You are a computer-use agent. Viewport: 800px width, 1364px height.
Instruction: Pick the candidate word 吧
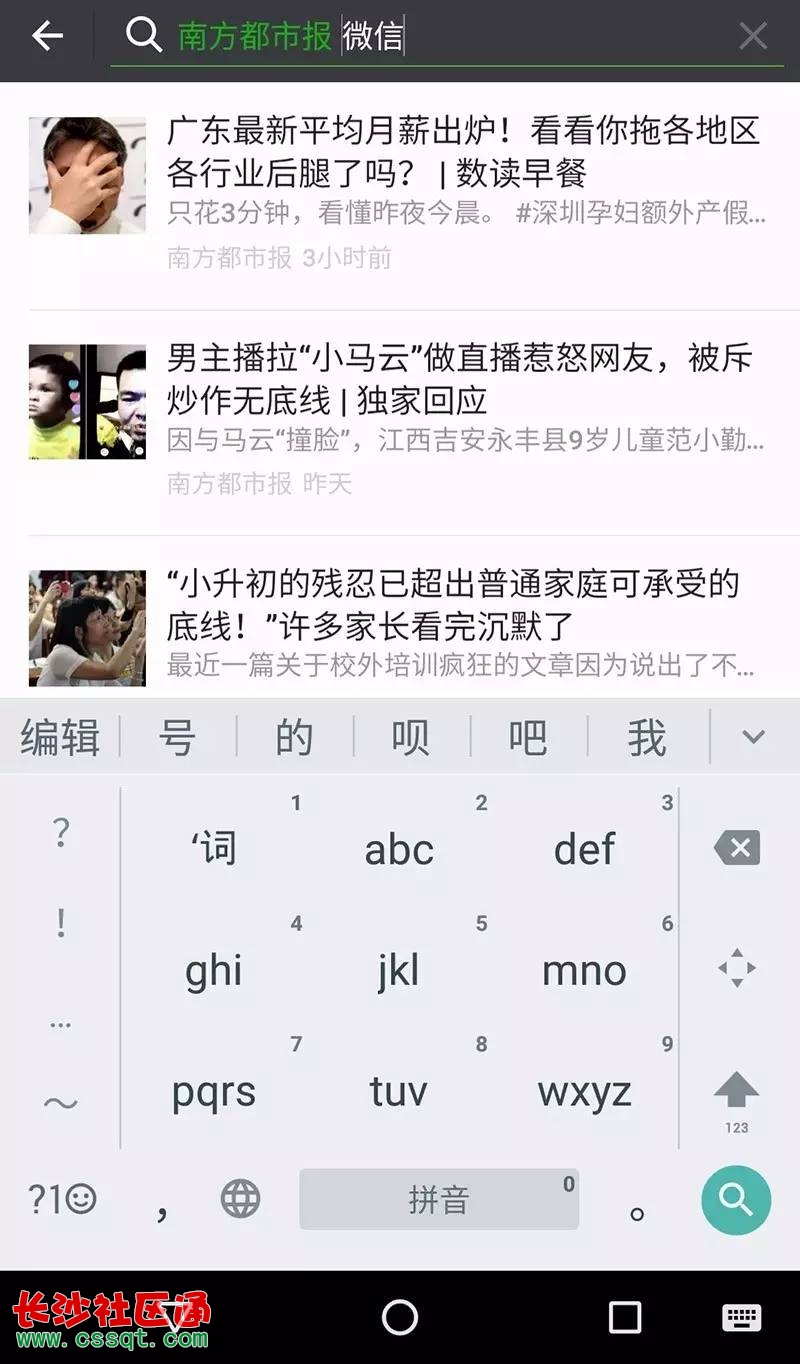(528, 738)
